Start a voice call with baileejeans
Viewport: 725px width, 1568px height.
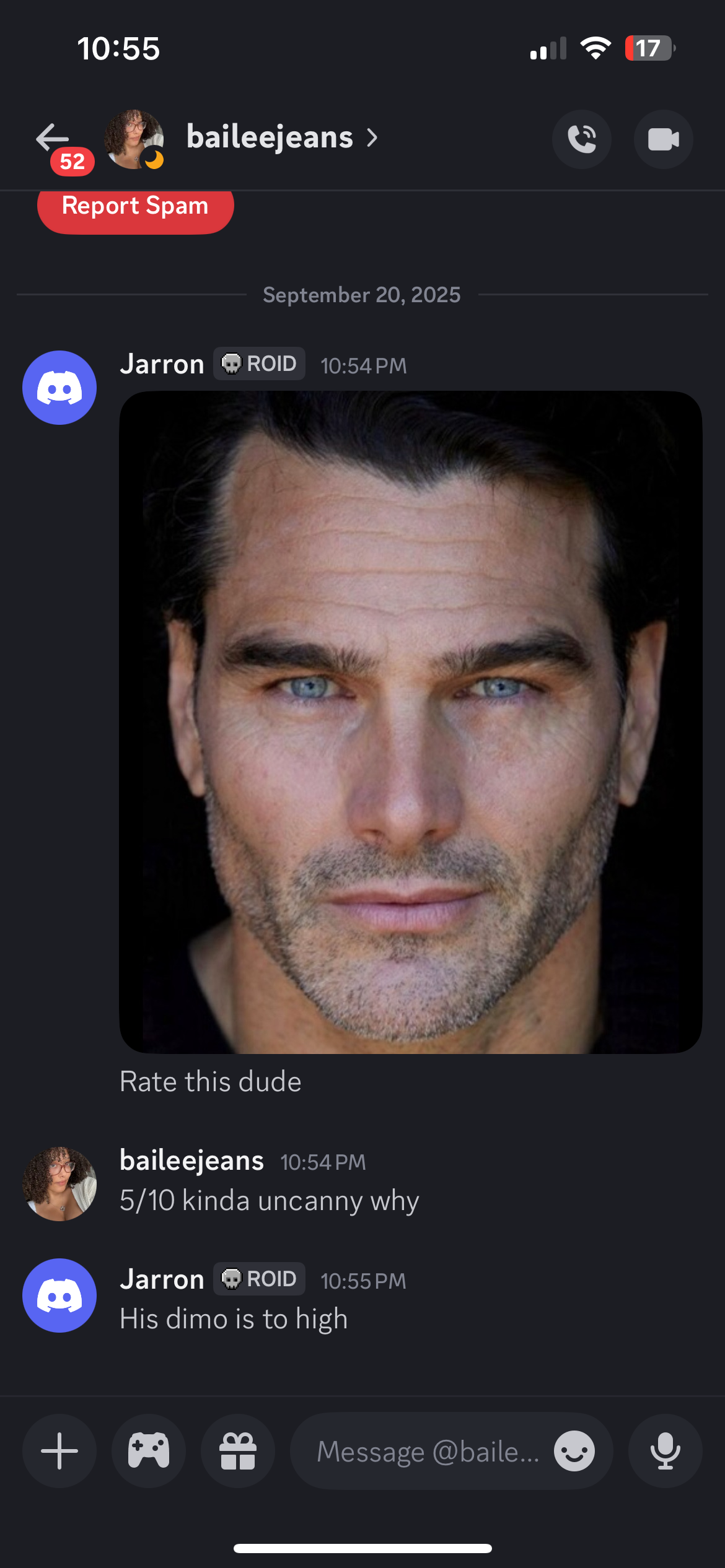click(581, 139)
